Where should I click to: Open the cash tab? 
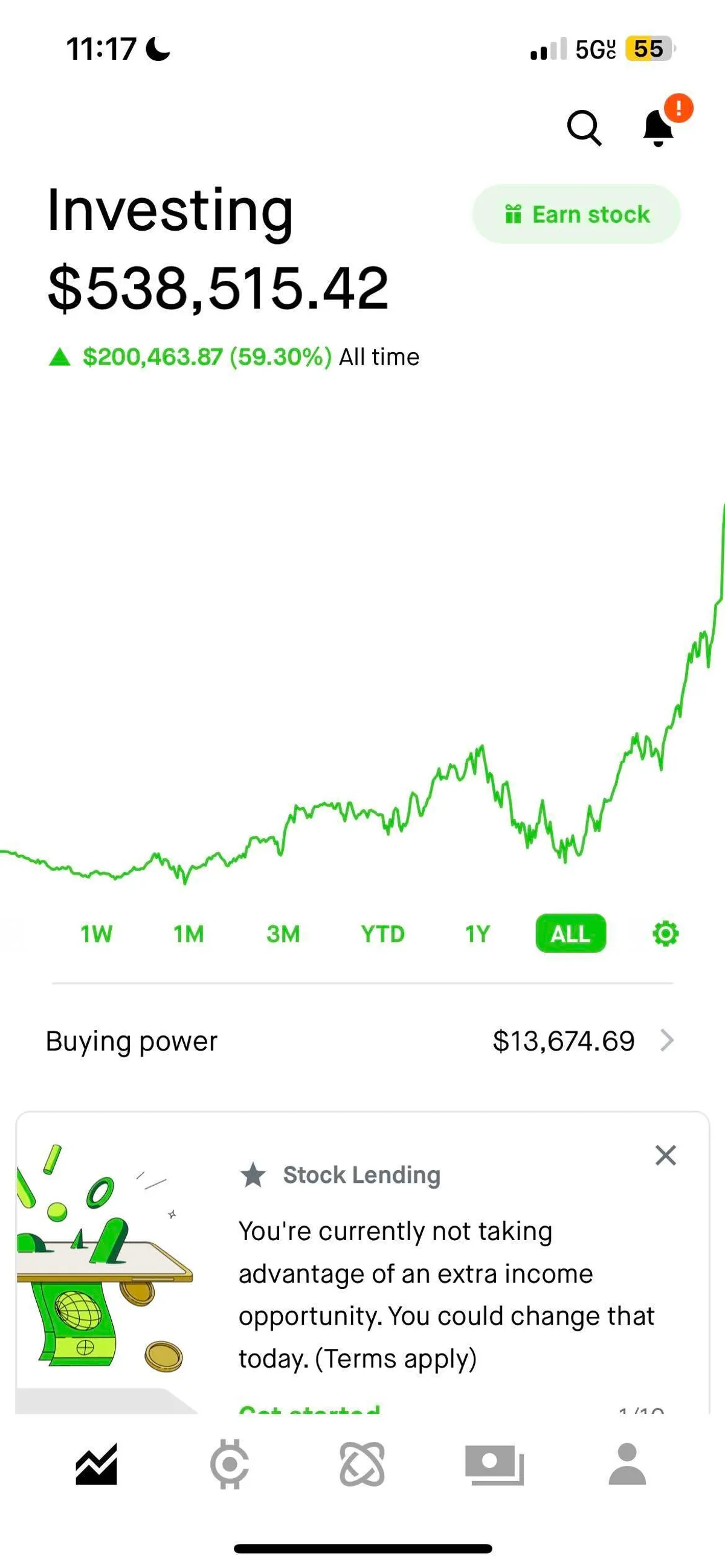pos(494,1464)
